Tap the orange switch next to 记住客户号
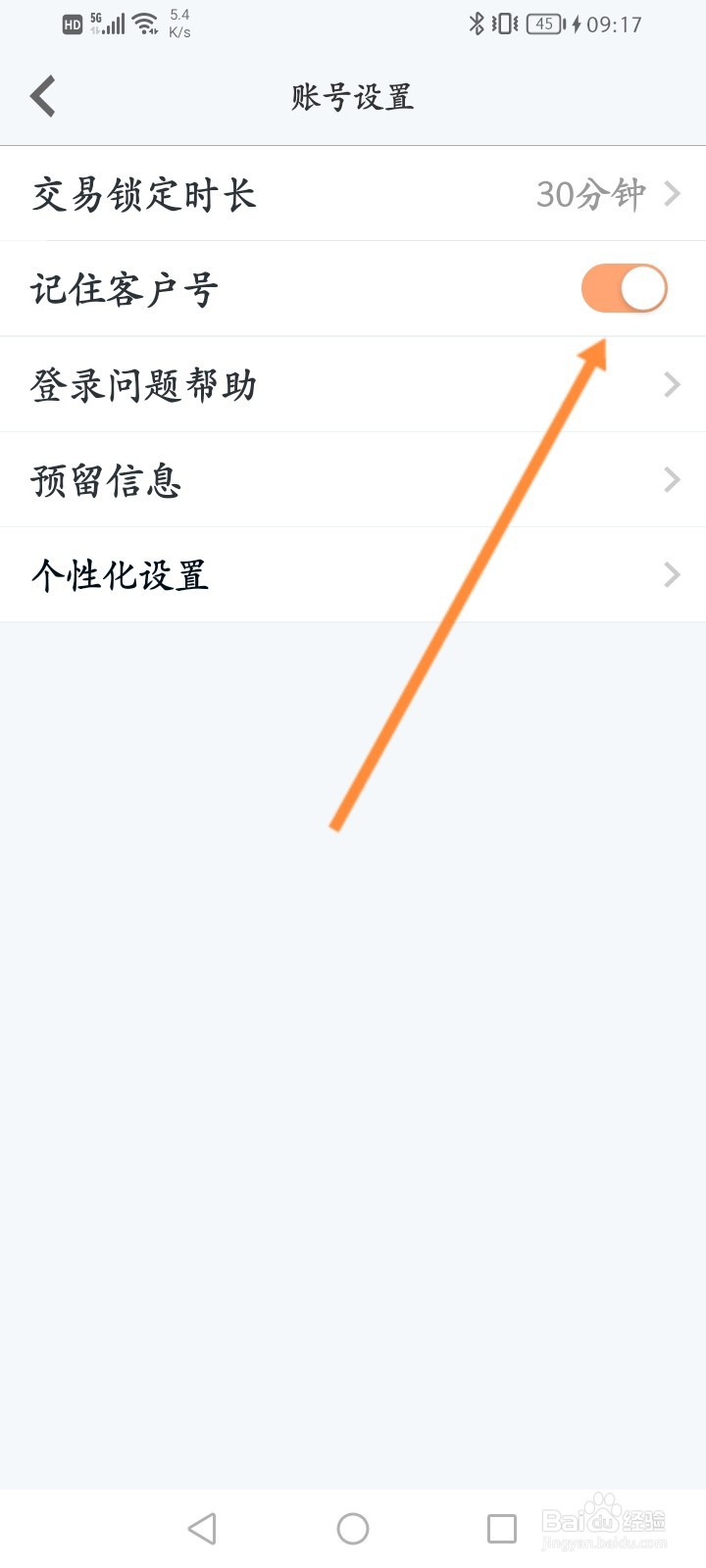706x1568 pixels. [x=626, y=287]
